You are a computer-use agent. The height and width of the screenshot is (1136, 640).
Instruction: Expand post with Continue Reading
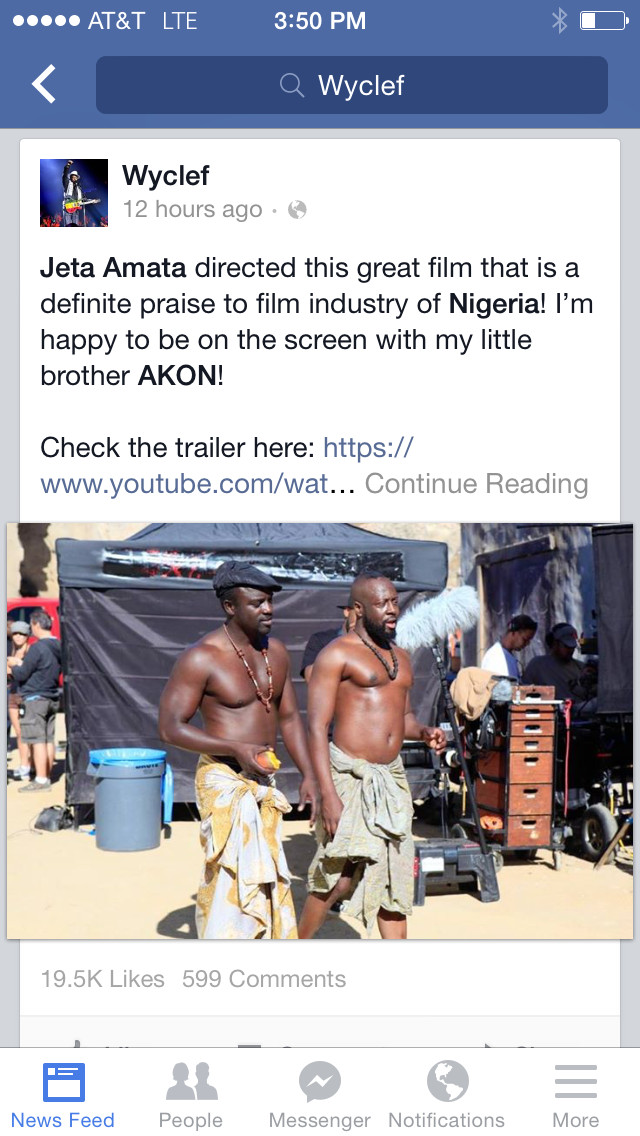[476, 483]
